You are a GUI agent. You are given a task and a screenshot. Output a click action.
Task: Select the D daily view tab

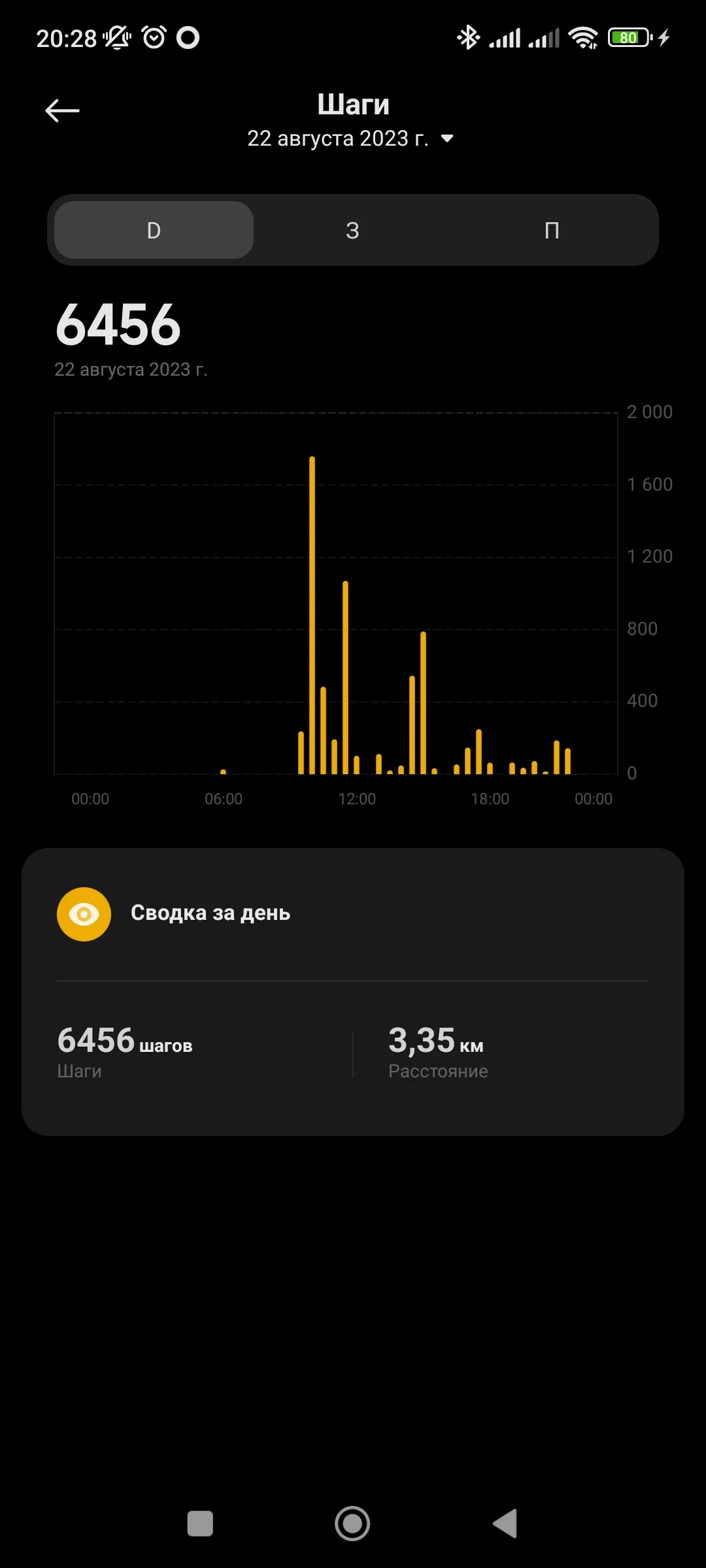click(x=152, y=230)
